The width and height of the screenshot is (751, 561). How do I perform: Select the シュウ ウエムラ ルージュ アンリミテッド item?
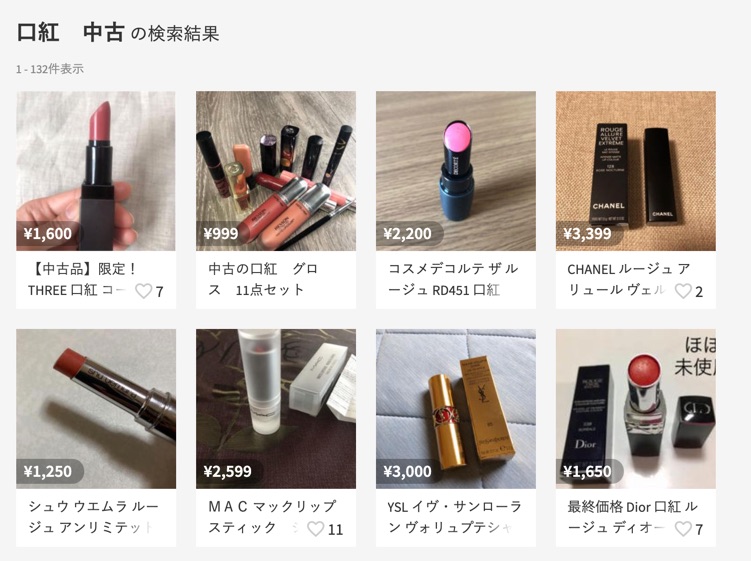[96, 408]
